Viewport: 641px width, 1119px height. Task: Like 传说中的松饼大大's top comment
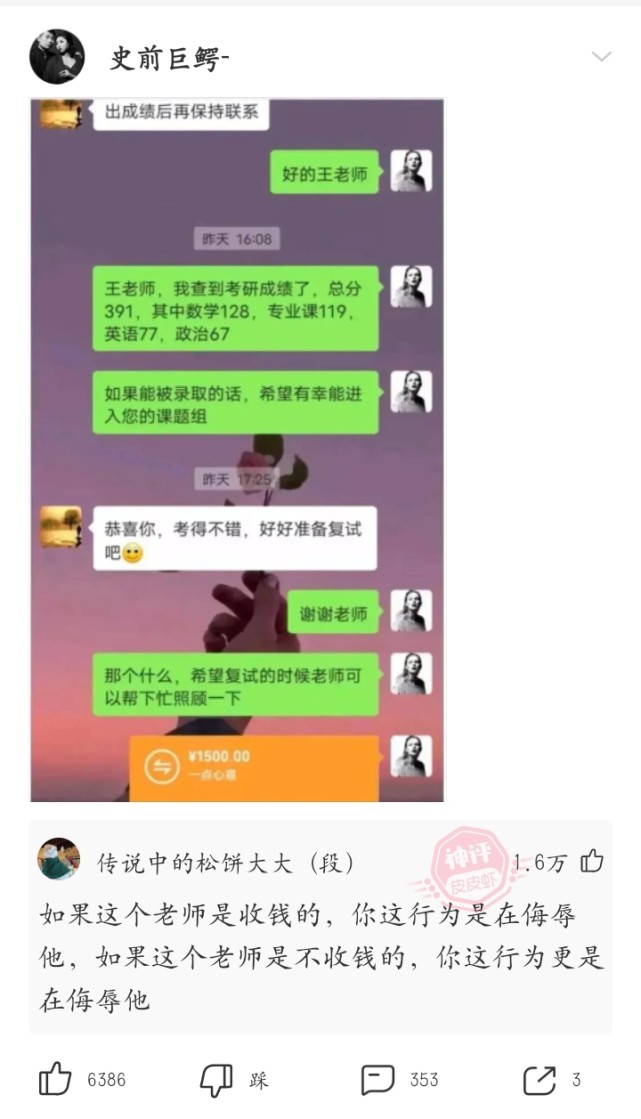pos(592,861)
